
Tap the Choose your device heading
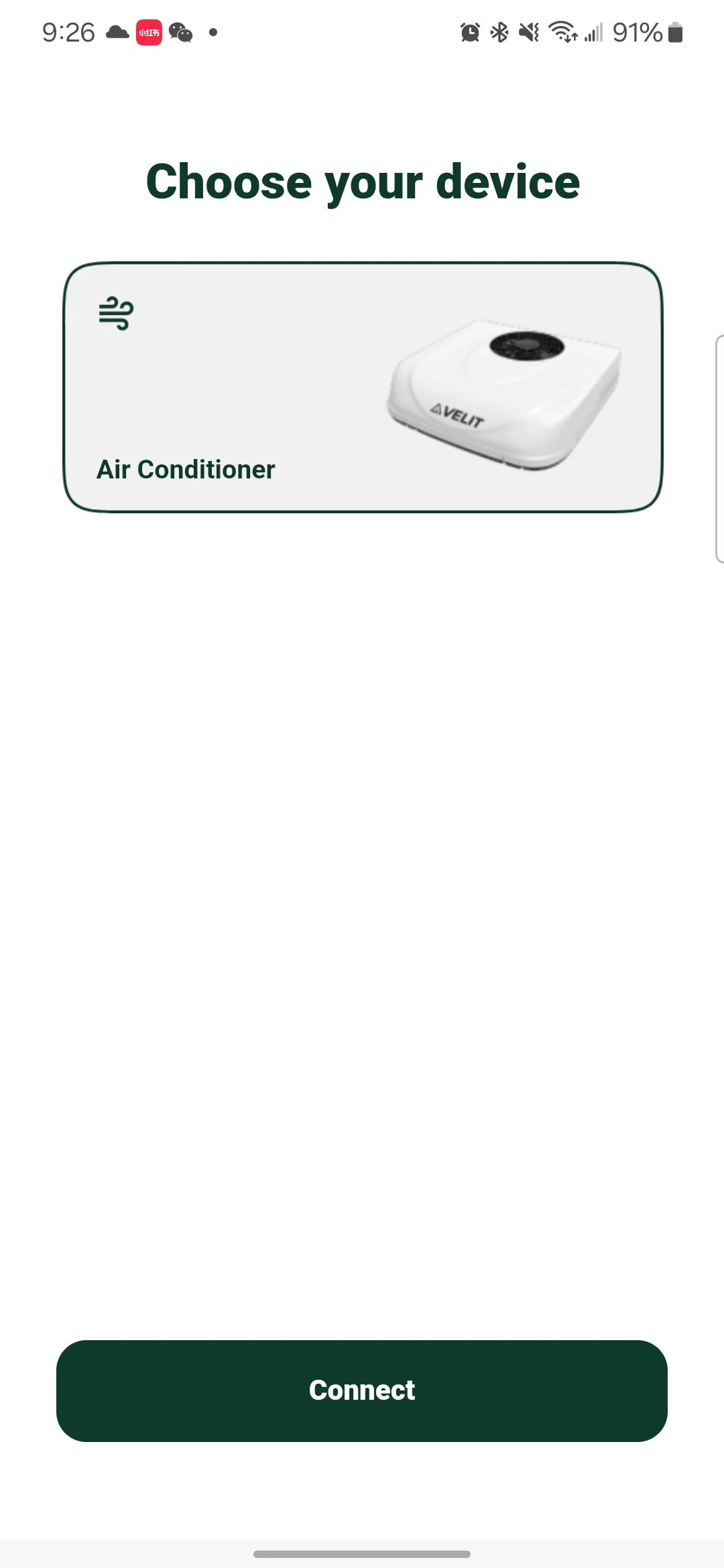tap(362, 181)
